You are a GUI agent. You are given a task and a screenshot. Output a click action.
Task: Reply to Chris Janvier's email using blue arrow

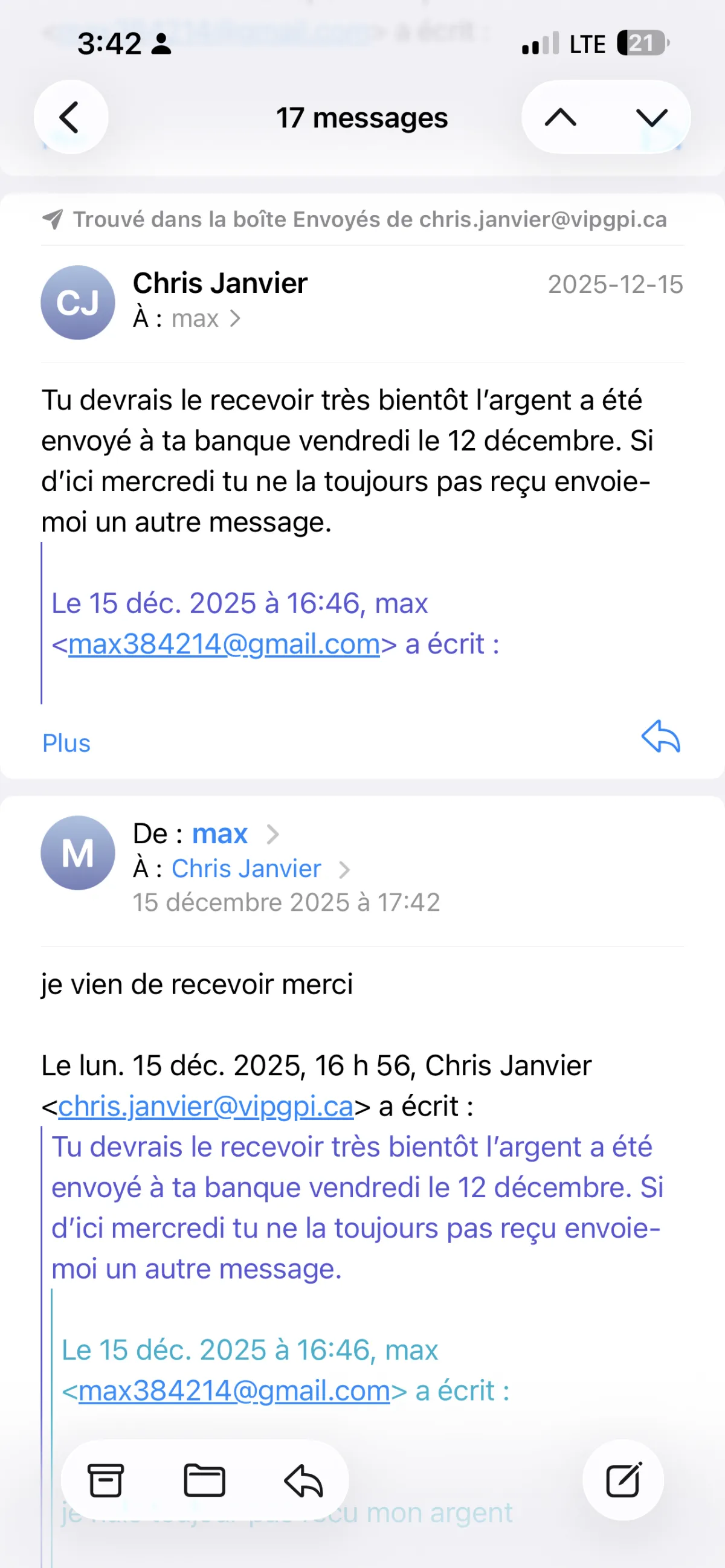[660, 736]
